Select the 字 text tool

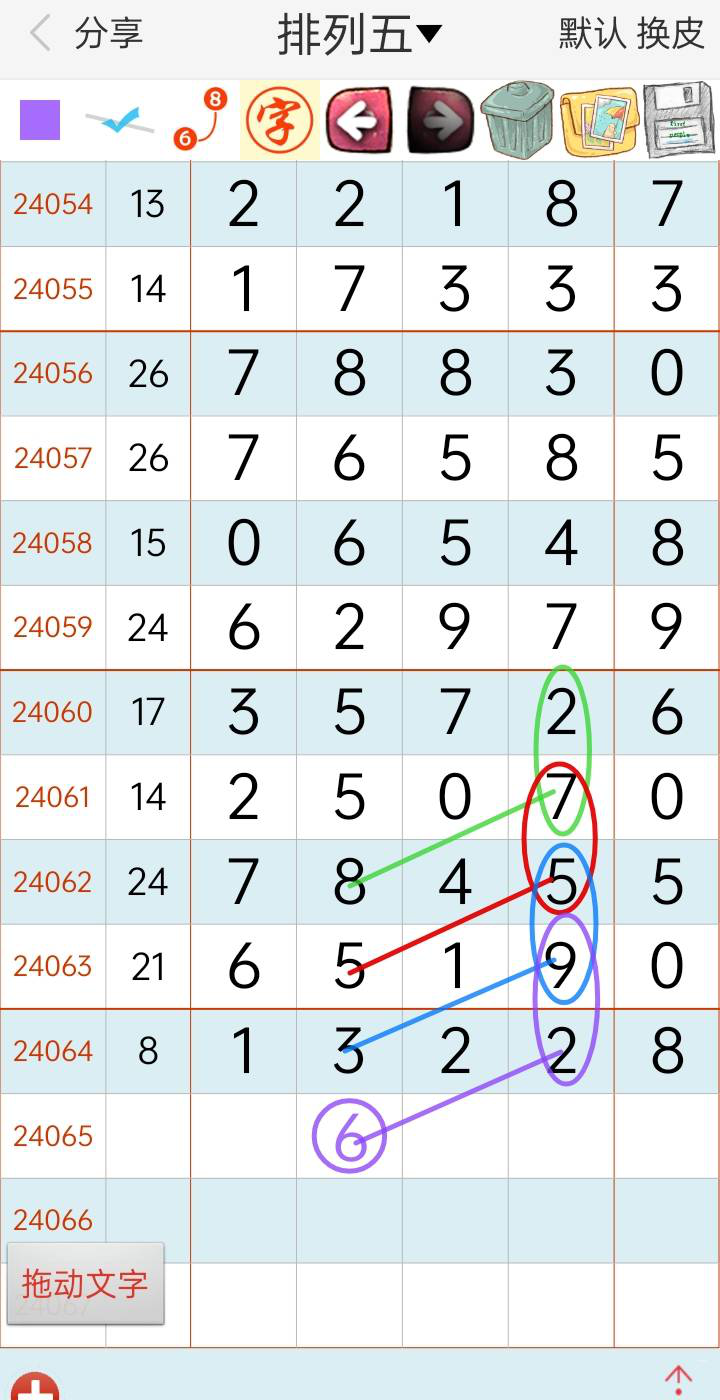click(x=280, y=121)
